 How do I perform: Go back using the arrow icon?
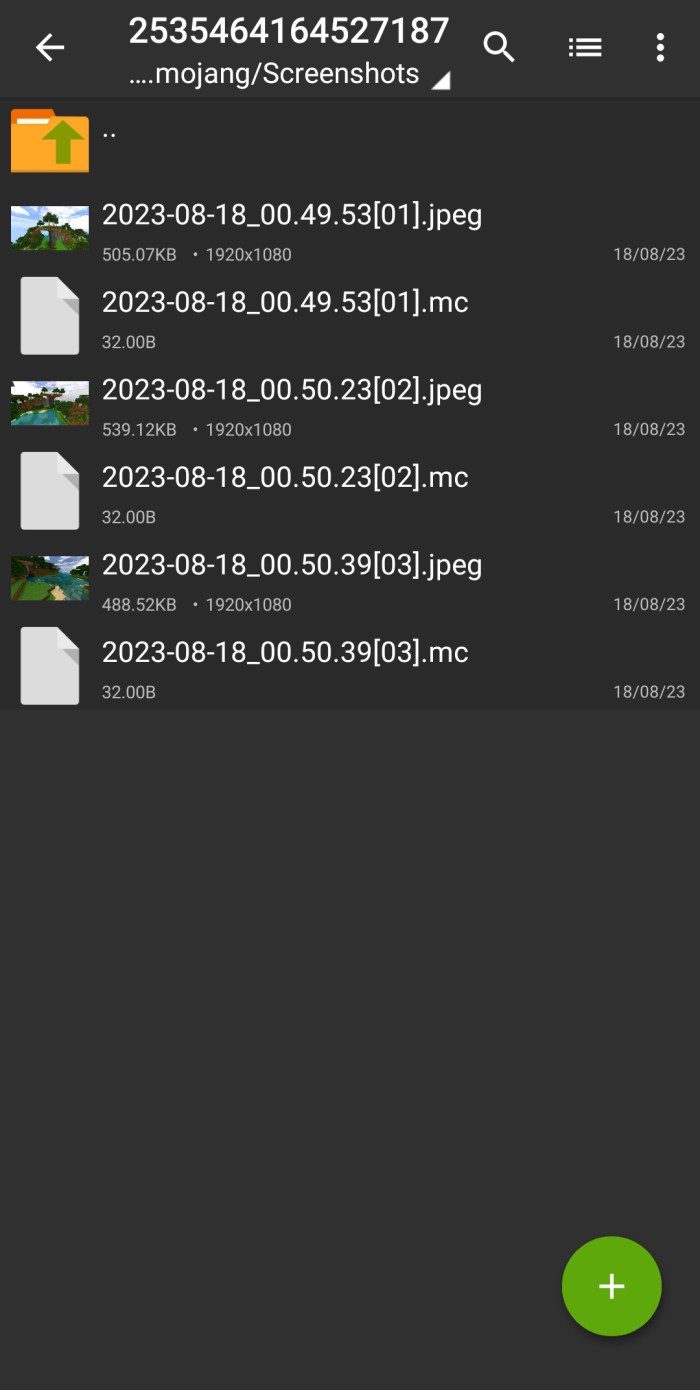pyautogui.click(x=50, y=47)
